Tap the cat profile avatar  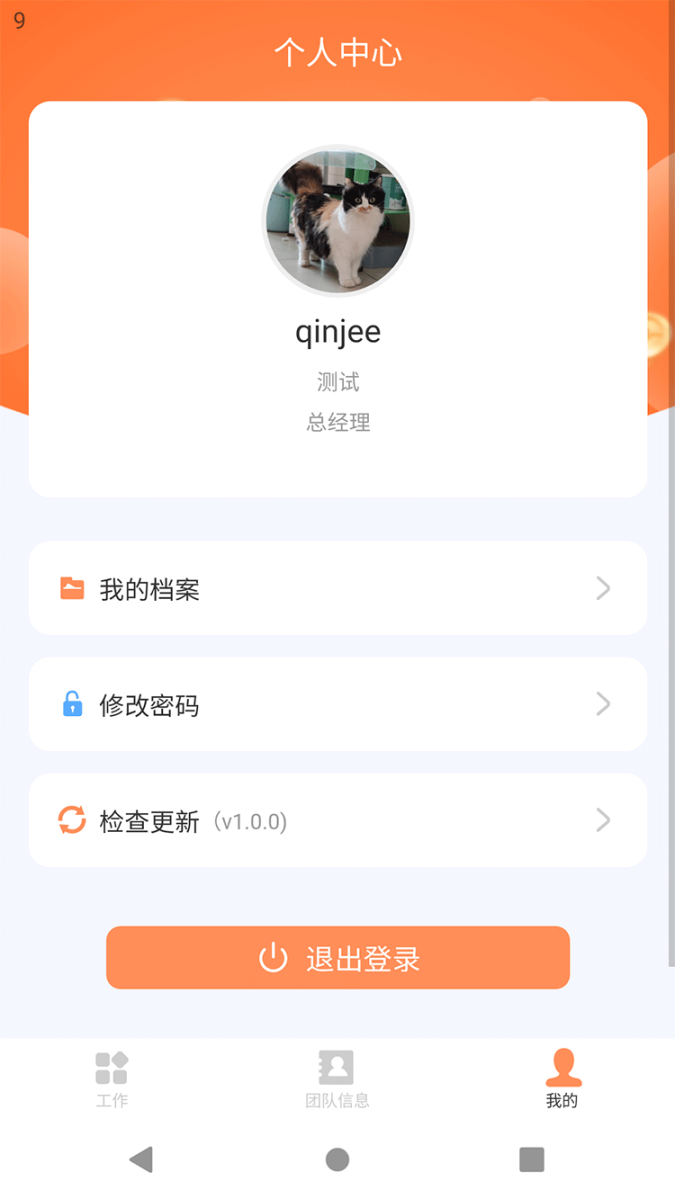pyautogui.click(x=338, y=220)
